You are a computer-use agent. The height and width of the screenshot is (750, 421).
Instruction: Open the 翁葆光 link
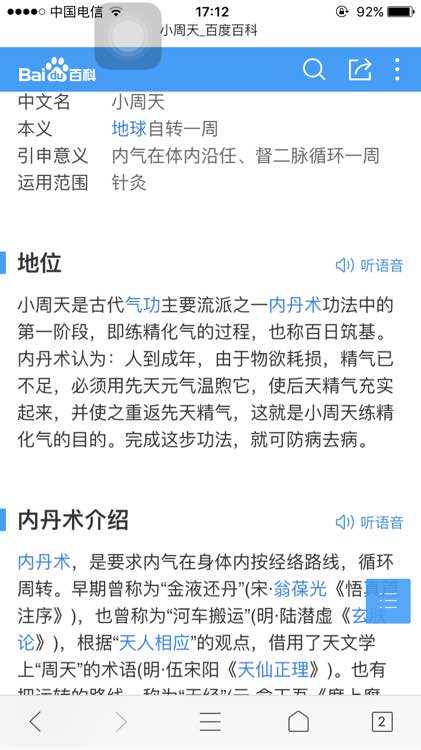300,589
